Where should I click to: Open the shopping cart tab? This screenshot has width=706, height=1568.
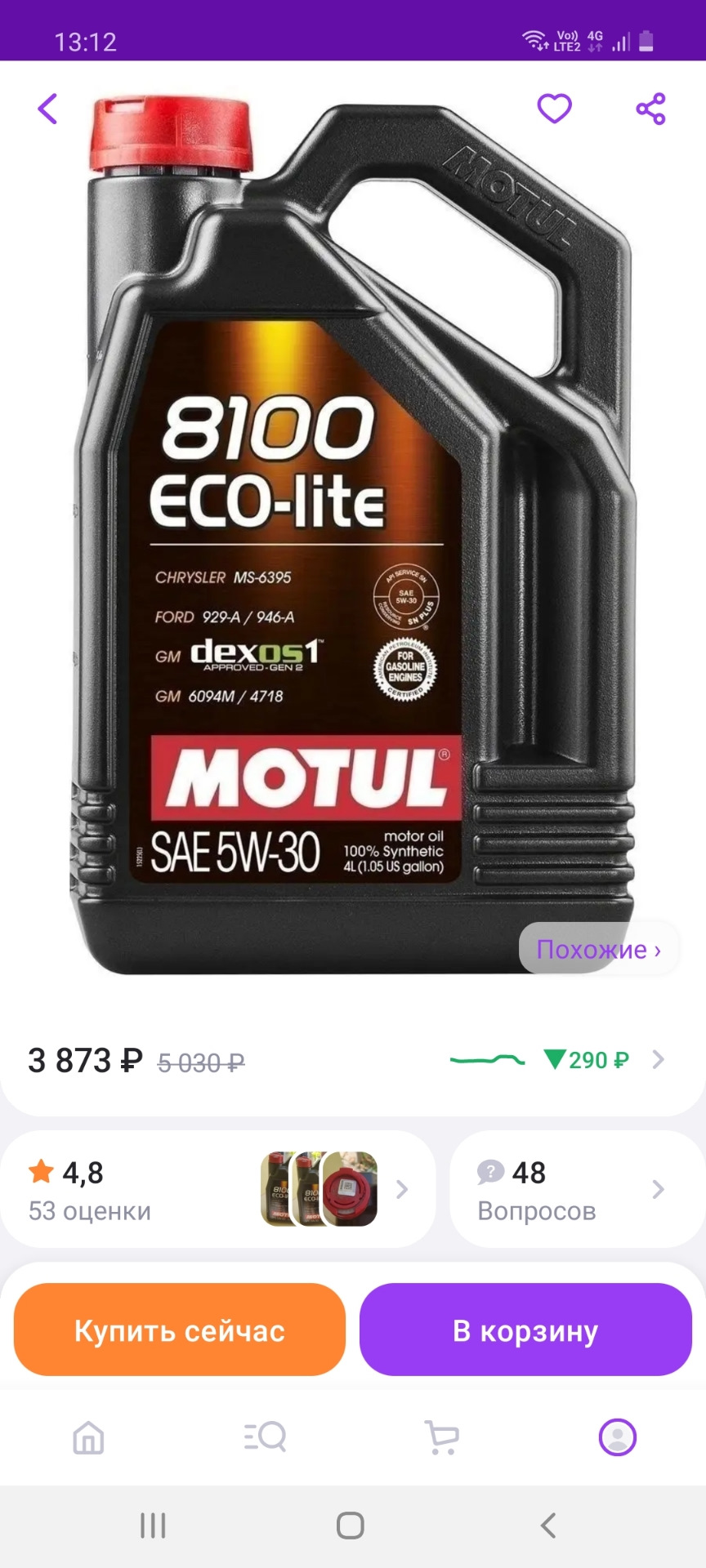coord(441,1437)
